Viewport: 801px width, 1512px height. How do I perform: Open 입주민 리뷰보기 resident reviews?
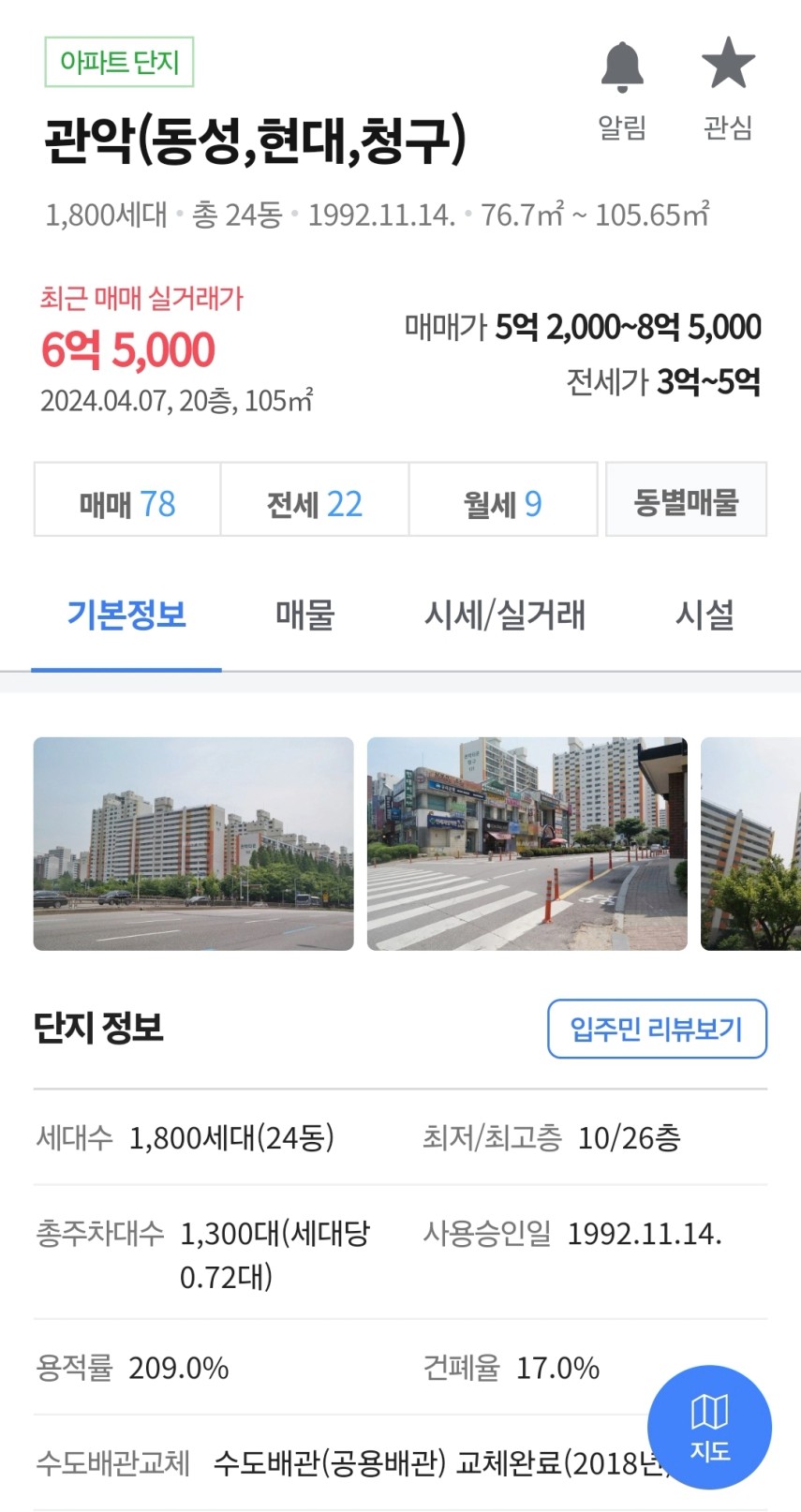pos(657,1029)
